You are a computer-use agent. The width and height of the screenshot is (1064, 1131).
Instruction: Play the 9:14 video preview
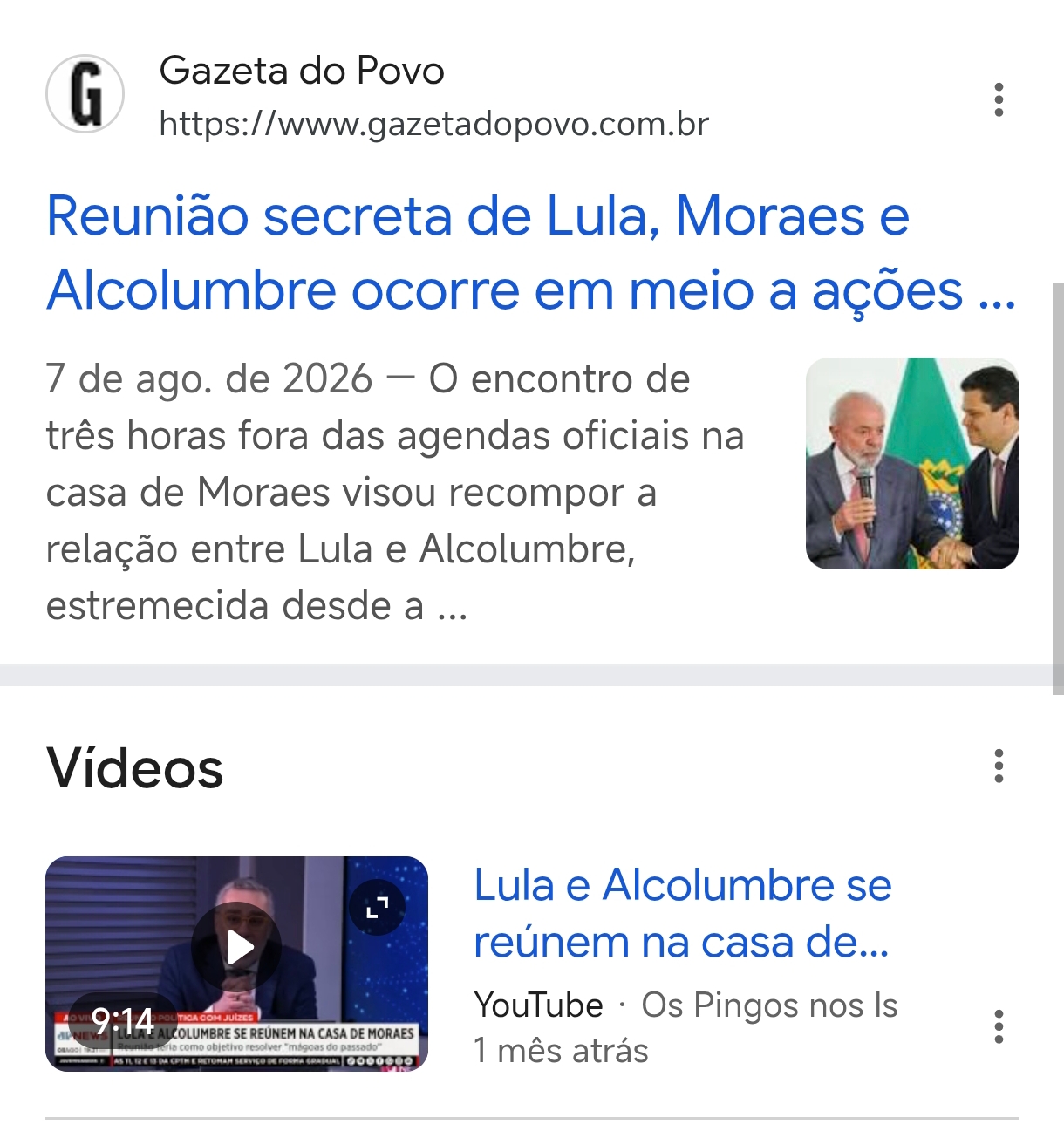coord(237,946)
